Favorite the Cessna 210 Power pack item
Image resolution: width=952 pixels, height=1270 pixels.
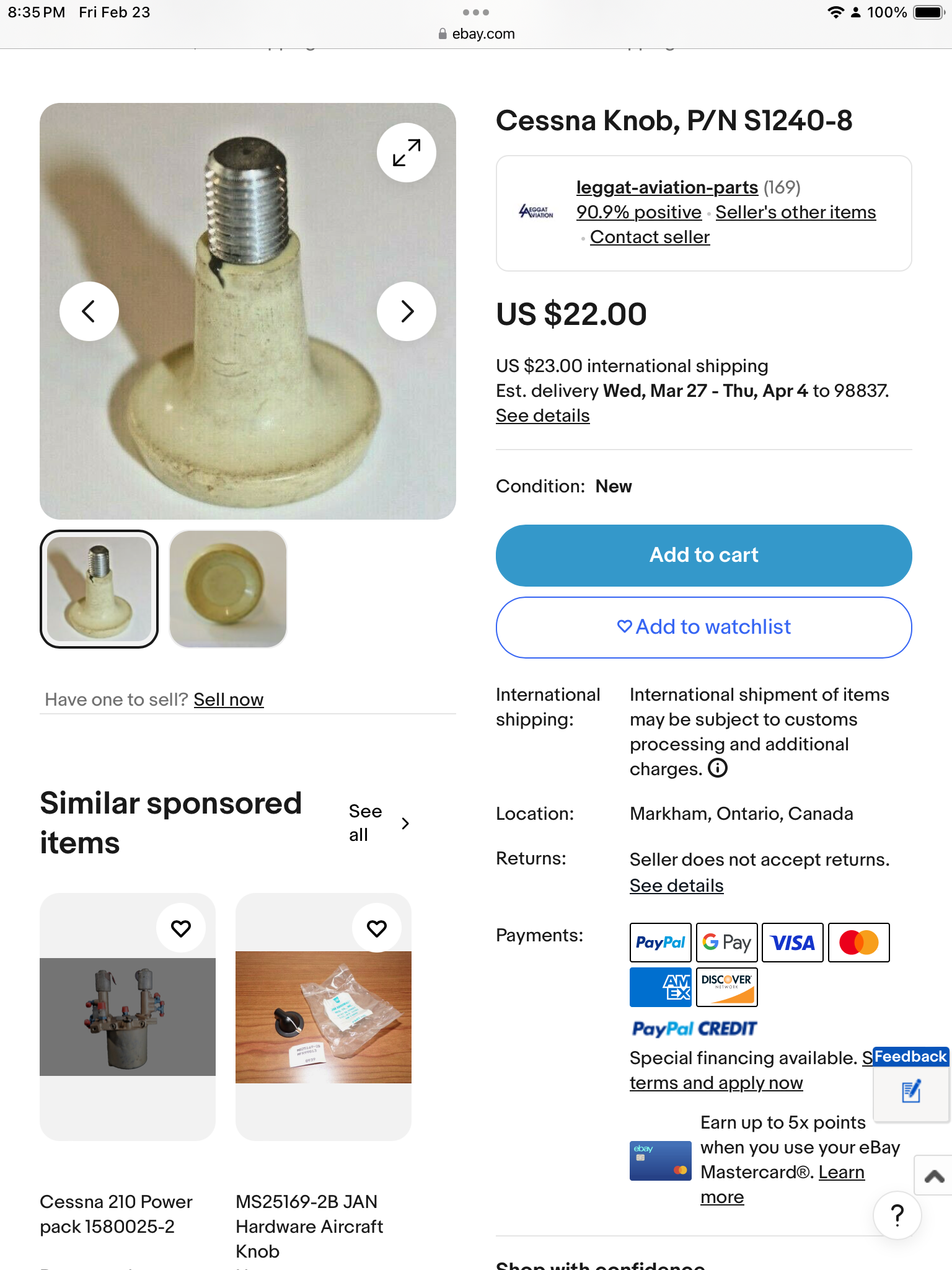click(x=181, y=928)
